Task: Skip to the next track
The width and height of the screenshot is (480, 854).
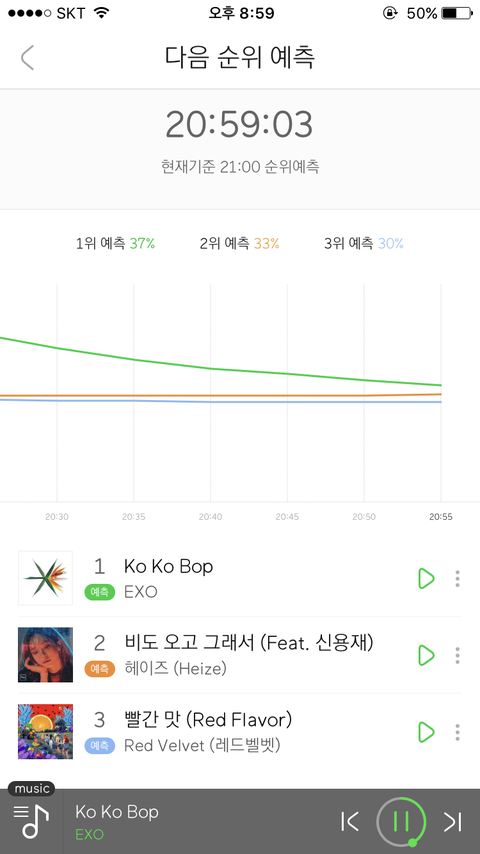Action: point(452,821)
